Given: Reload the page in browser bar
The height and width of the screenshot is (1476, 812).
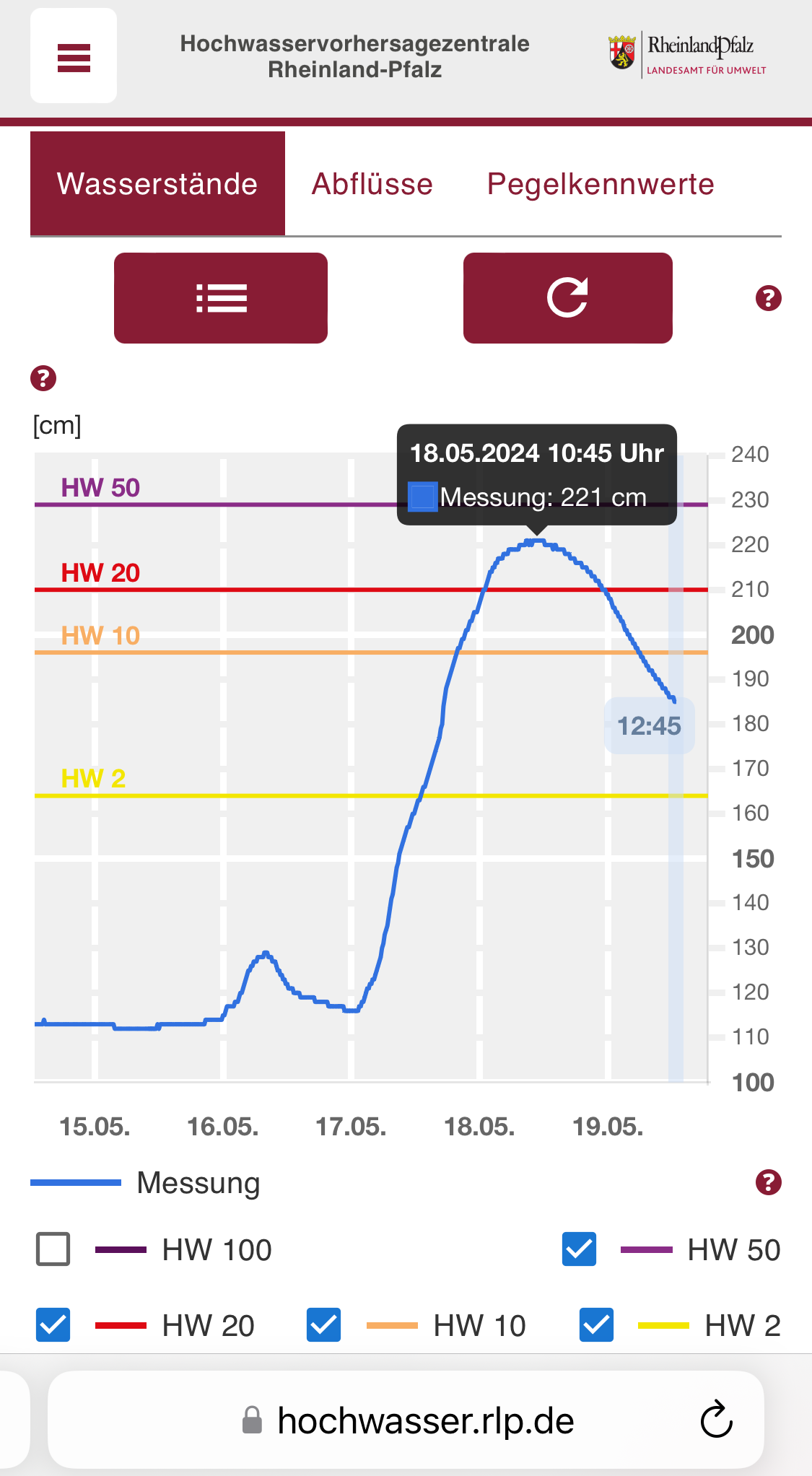Looking at the screenshot, I should [716, 1420].
